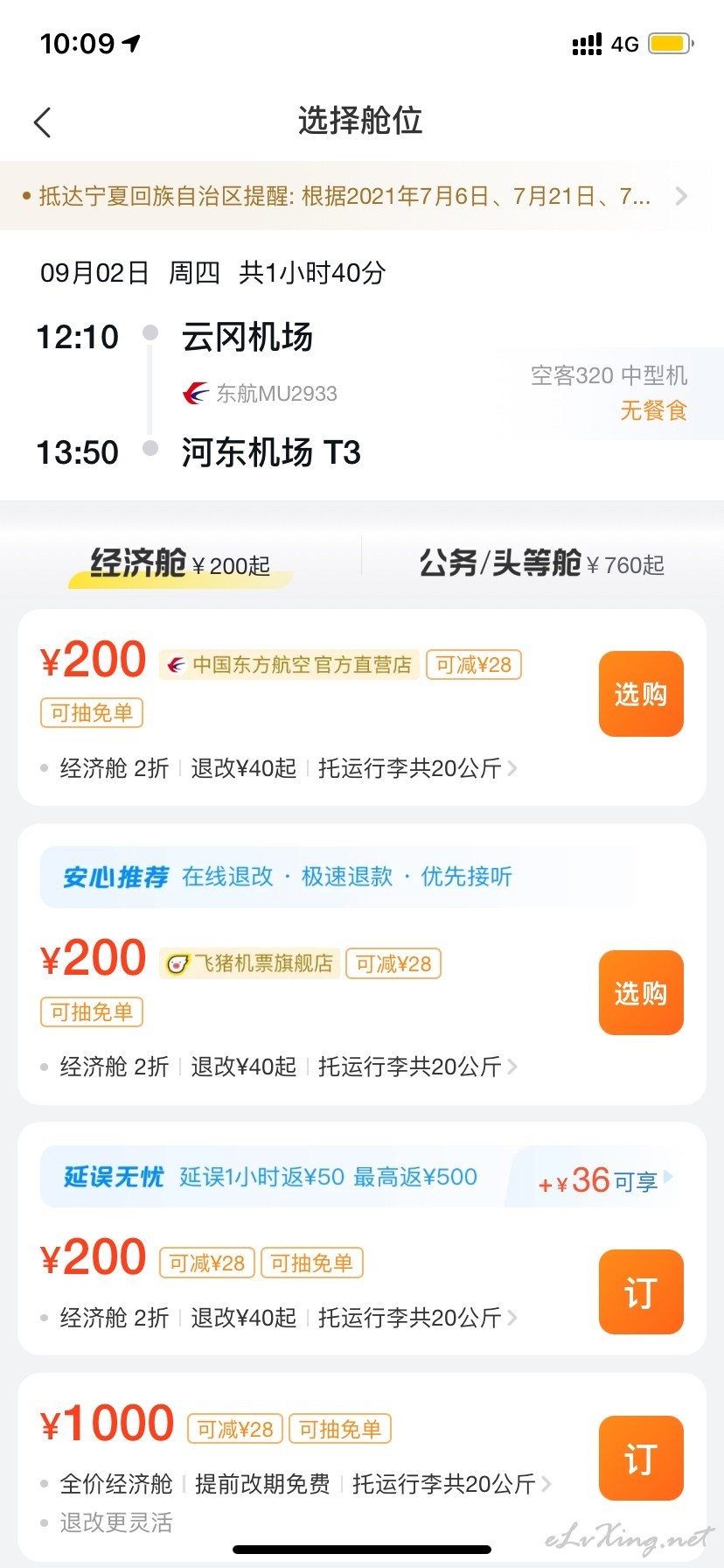View baggage details of 飞猪机票旗舰店 fare
This screenshot has height=1568, width=724.
pyautogui.click(x=418, y=1067)
